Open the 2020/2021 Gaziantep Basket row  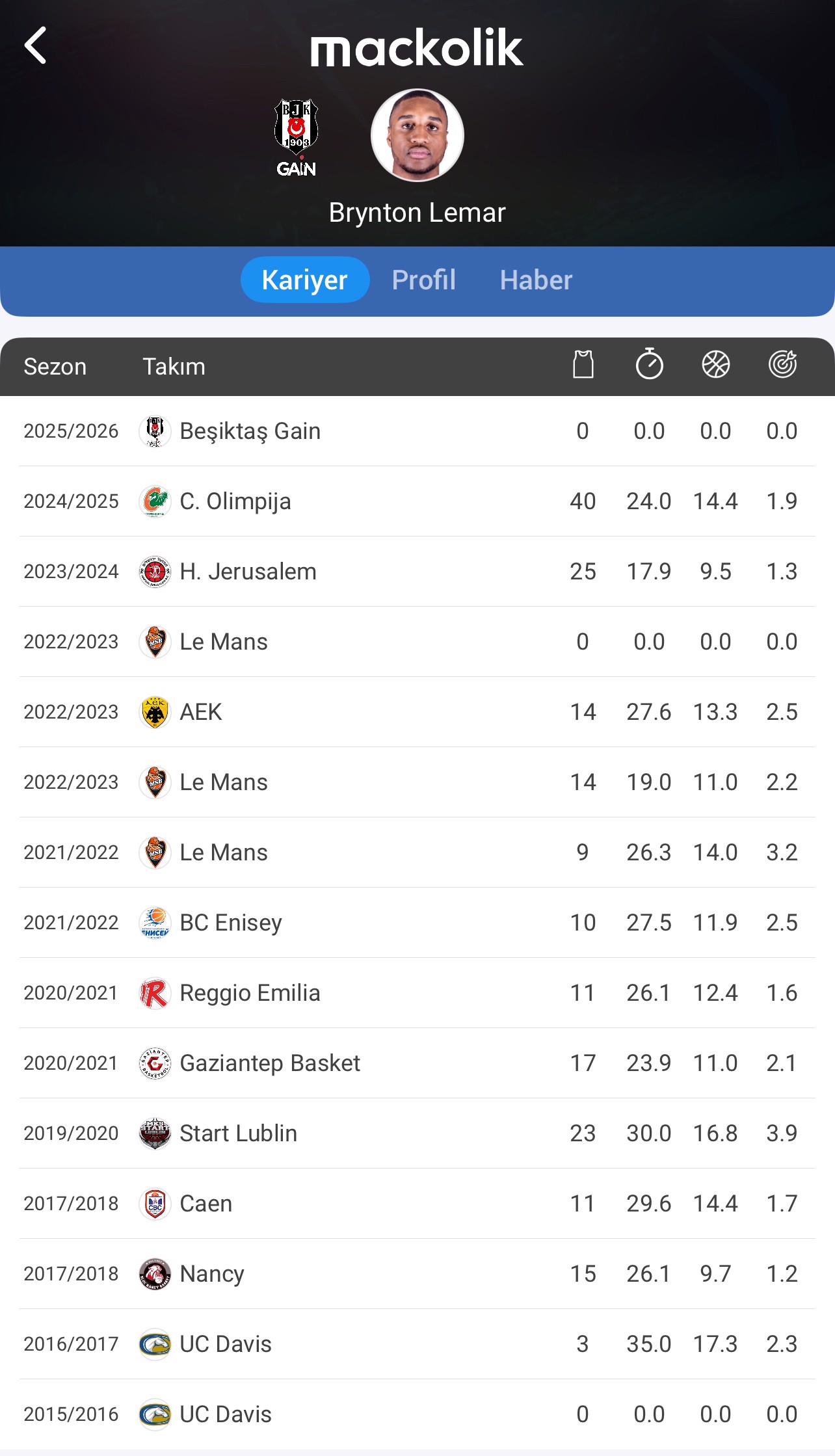[x=417, y=1063]
